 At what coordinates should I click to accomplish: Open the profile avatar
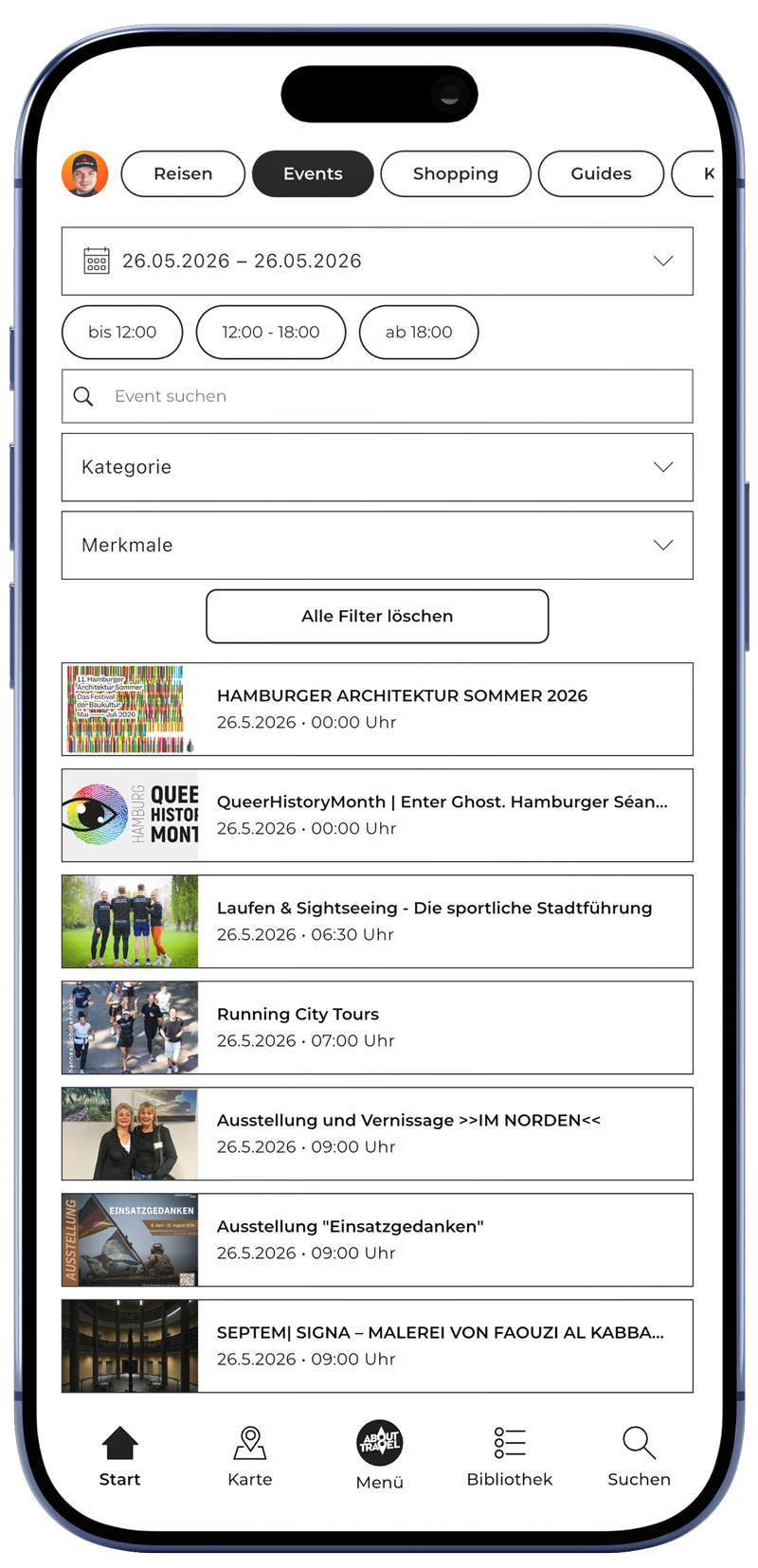tap(84, 173)
